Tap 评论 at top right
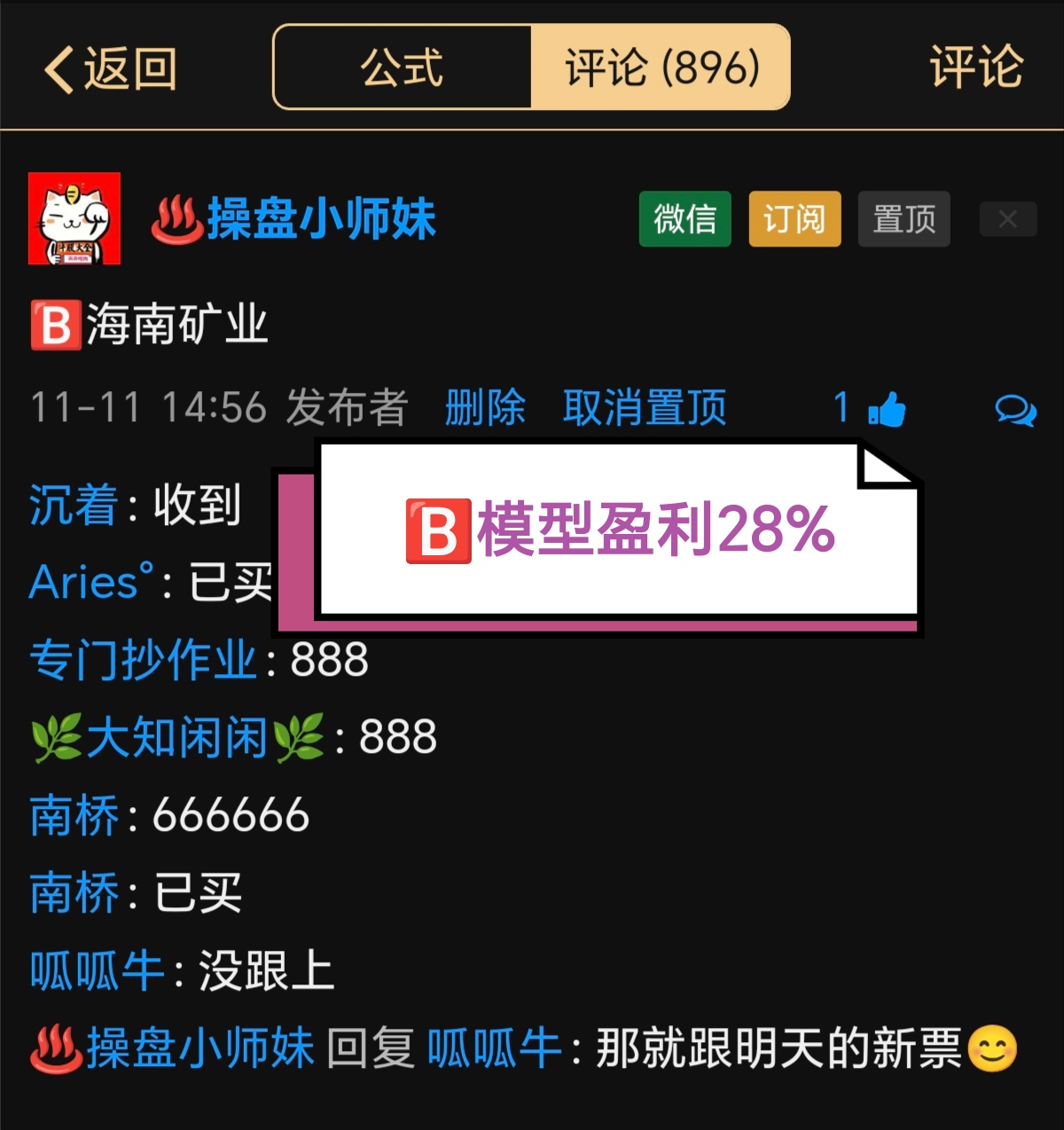The height and width of the screenshot is (1130, 1064). point(975,67)
